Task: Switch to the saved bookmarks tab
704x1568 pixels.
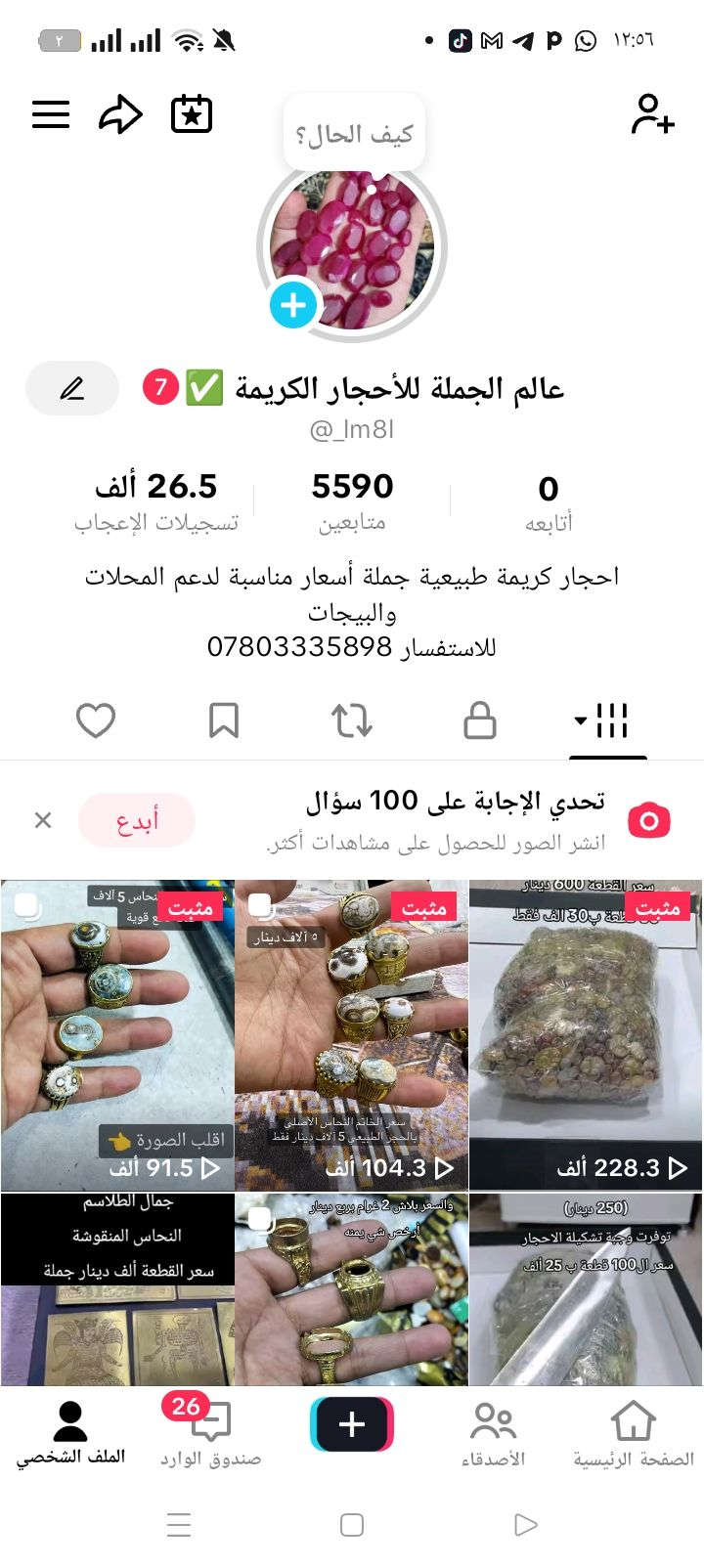Action: coord(224,721)
